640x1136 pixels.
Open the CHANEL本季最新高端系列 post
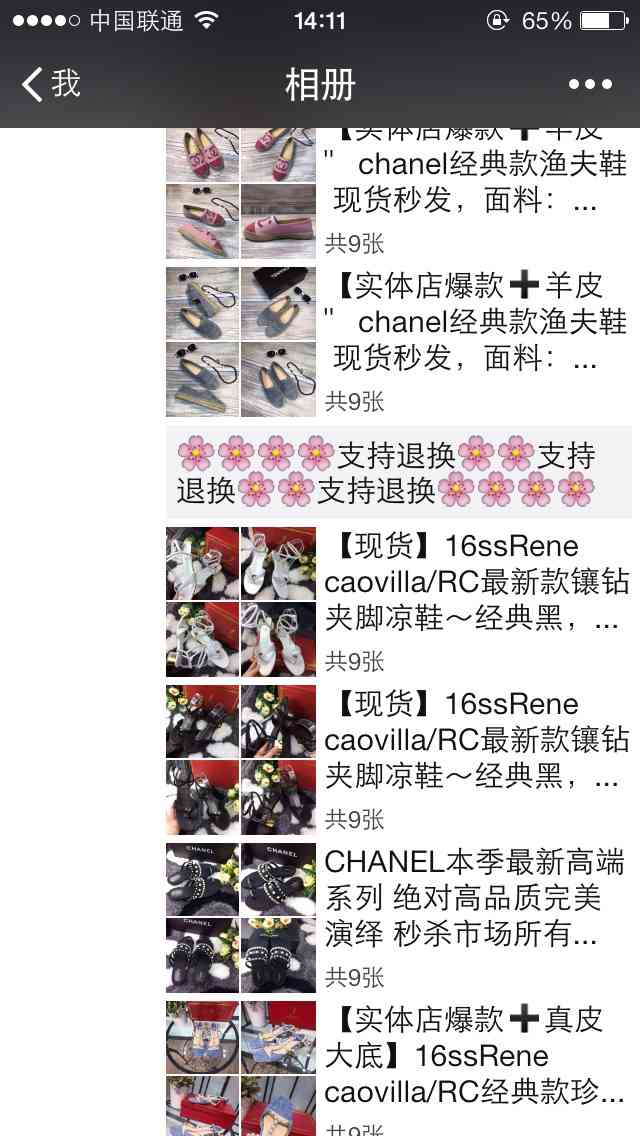400,915
